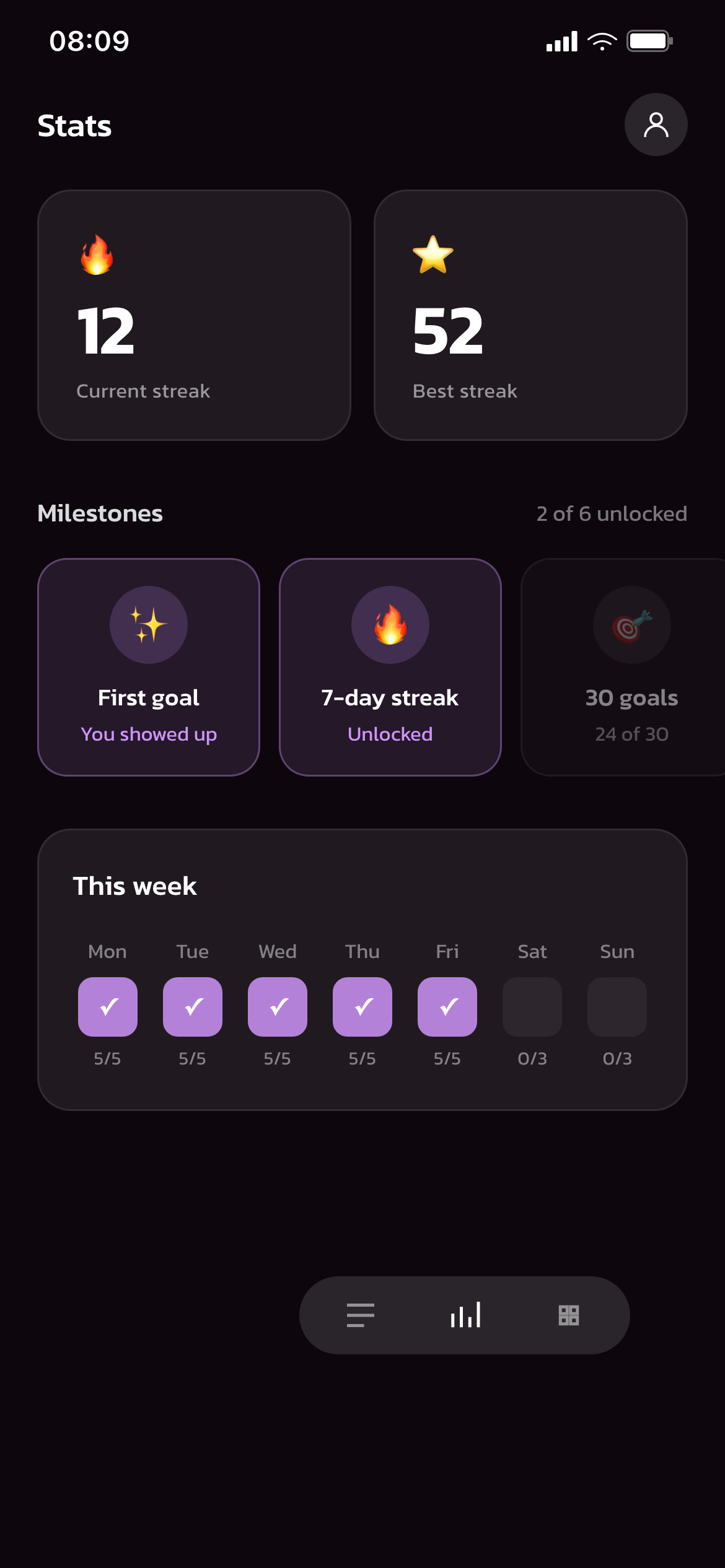The height and width of the screenshot is (1568, 725).
Task: Open the profile icon in top right
Action: pyautogui.click(x=656, y=124)
